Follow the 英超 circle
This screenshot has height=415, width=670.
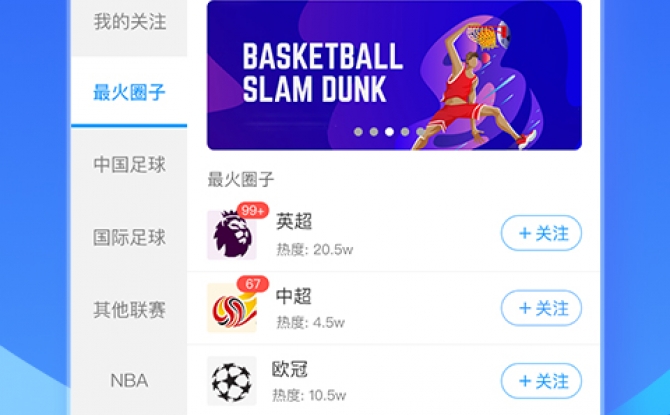(x=541, y=234)
